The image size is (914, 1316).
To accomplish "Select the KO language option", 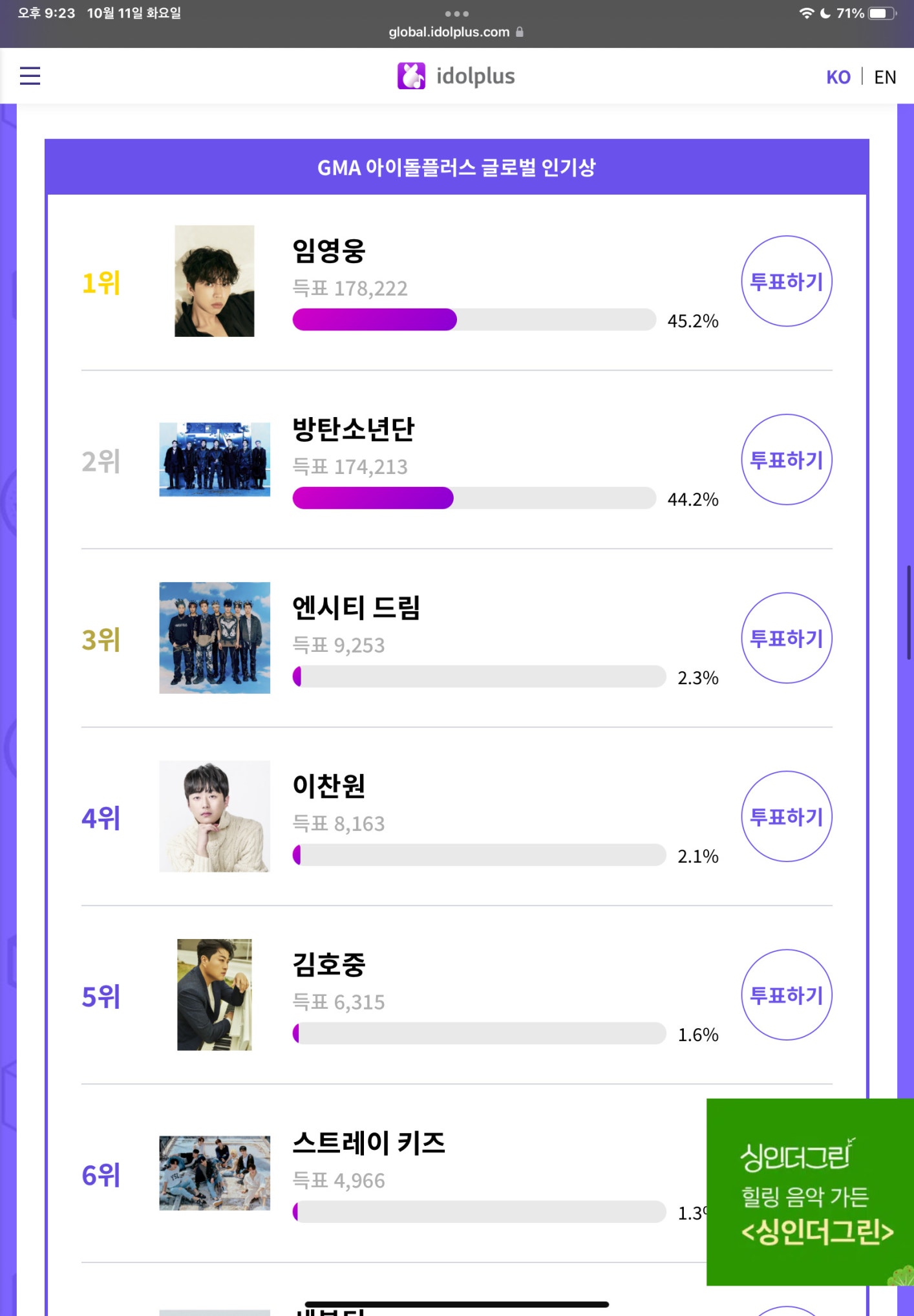I will coord(838,77).
